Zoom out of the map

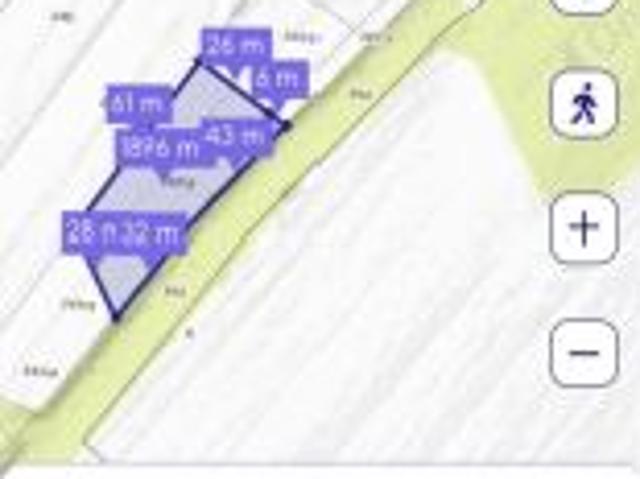583,352
